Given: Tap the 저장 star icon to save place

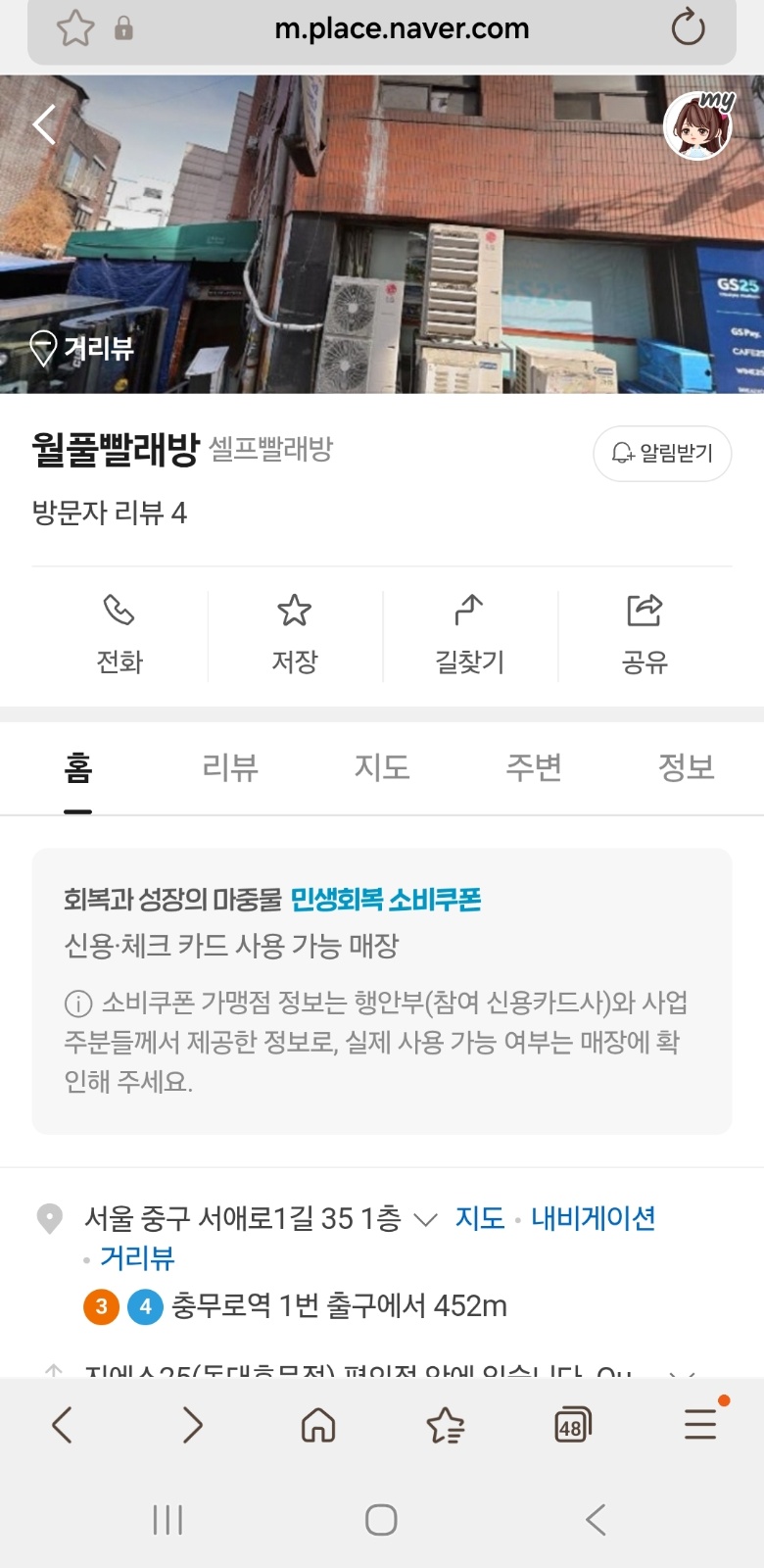Looking at the screenshot, I should pyautogui.click(x=295, y=611).
